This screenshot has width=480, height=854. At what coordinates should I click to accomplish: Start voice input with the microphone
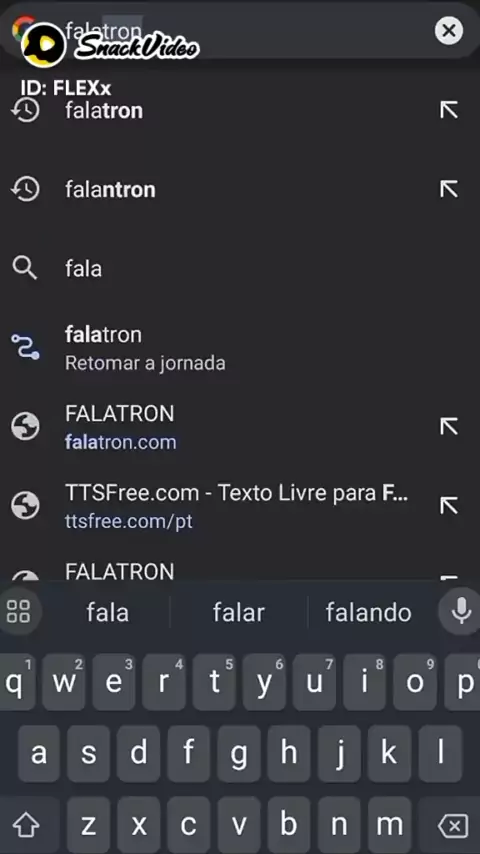click(461, 612)
